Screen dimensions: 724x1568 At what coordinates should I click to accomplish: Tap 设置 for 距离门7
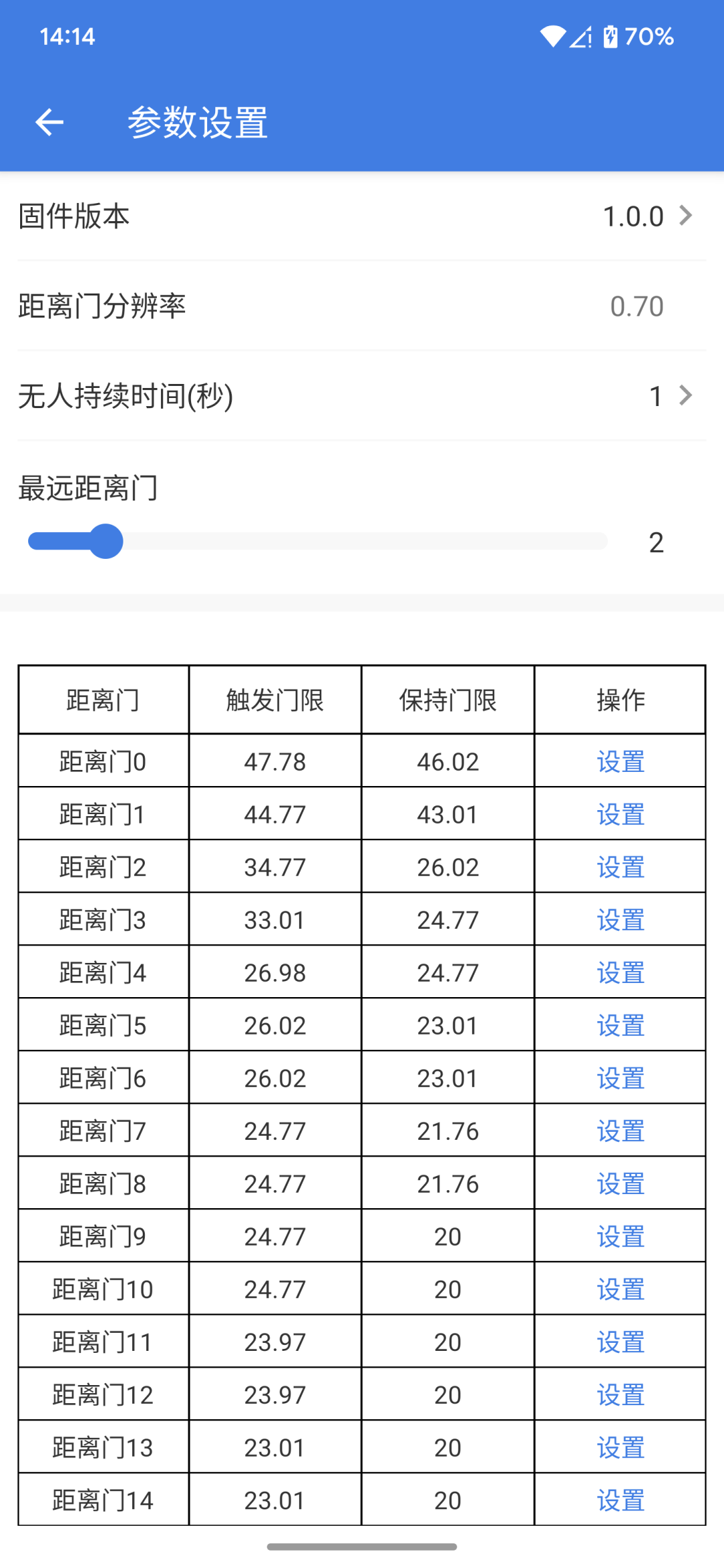620,1131
